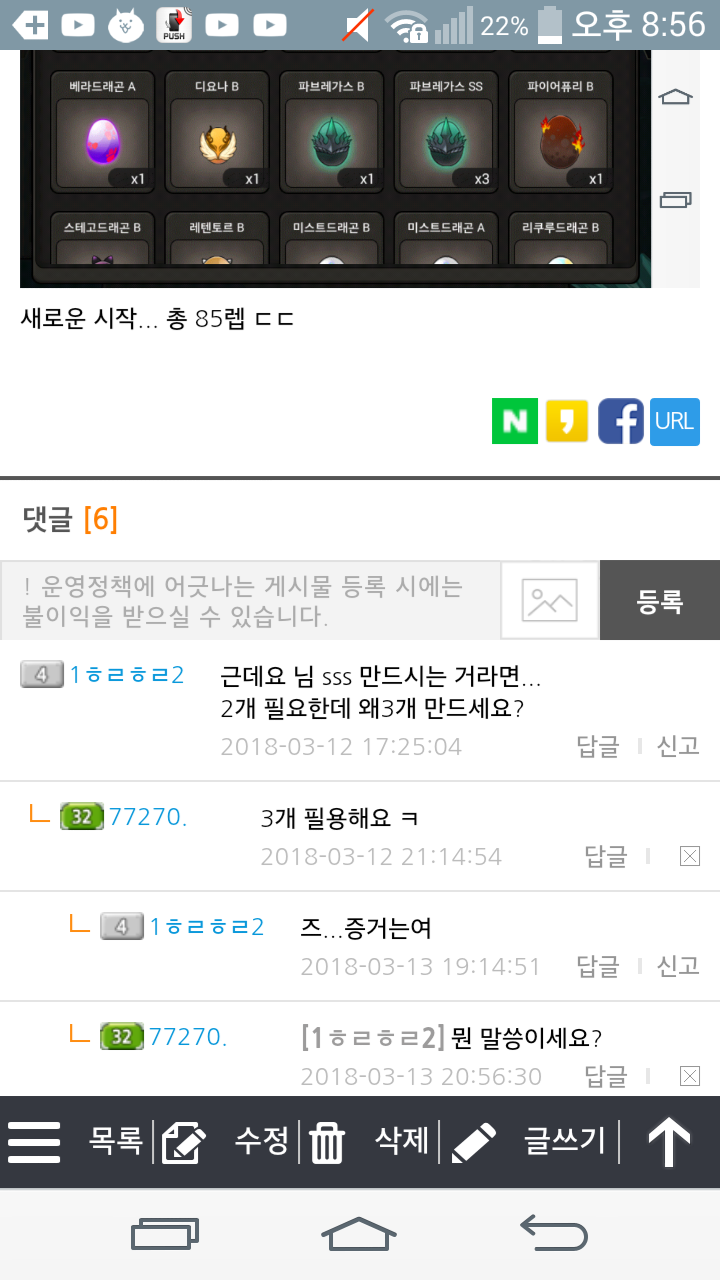Report the 17:25:04 comment
The image size is (720, 1280).
(x=677, y=746)
